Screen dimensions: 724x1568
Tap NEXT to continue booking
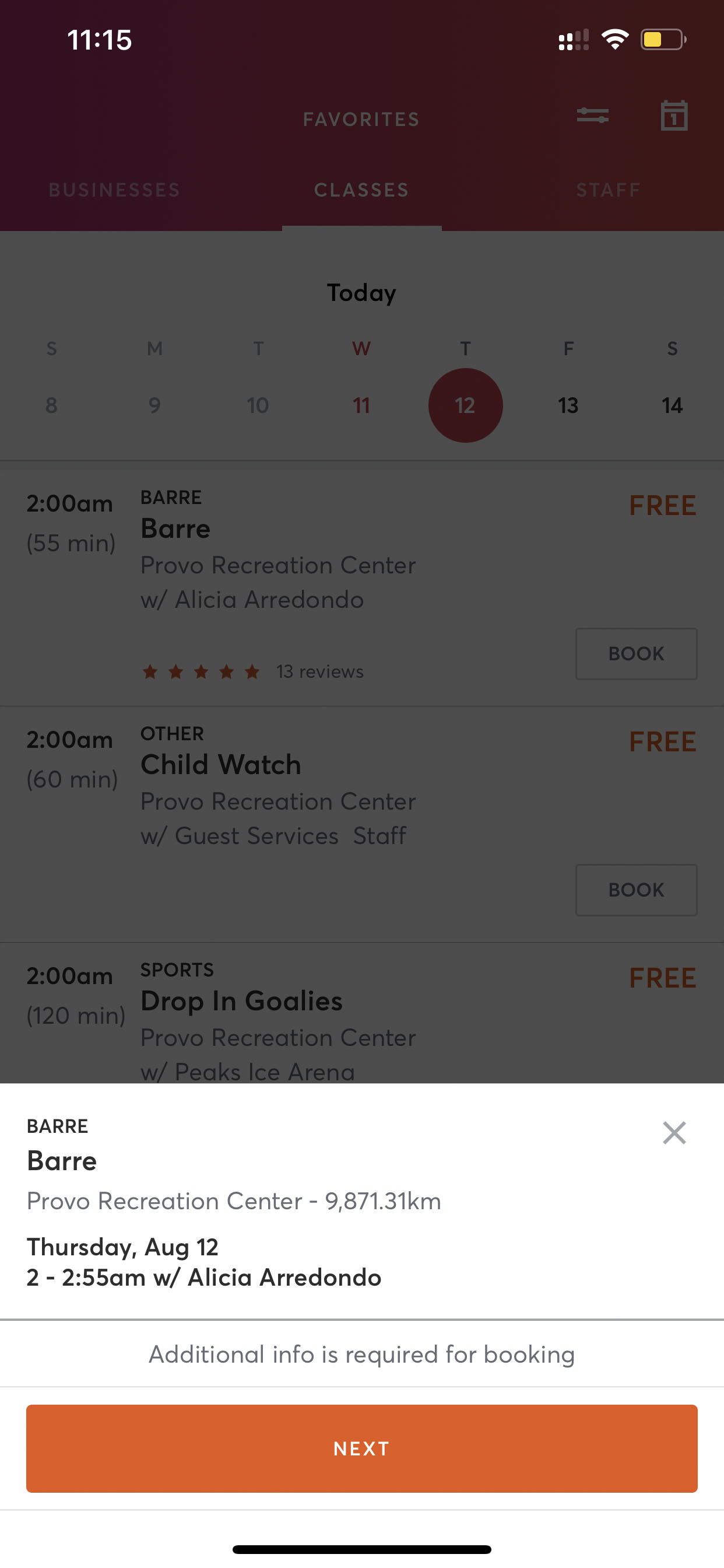(x=361, y=1448)
